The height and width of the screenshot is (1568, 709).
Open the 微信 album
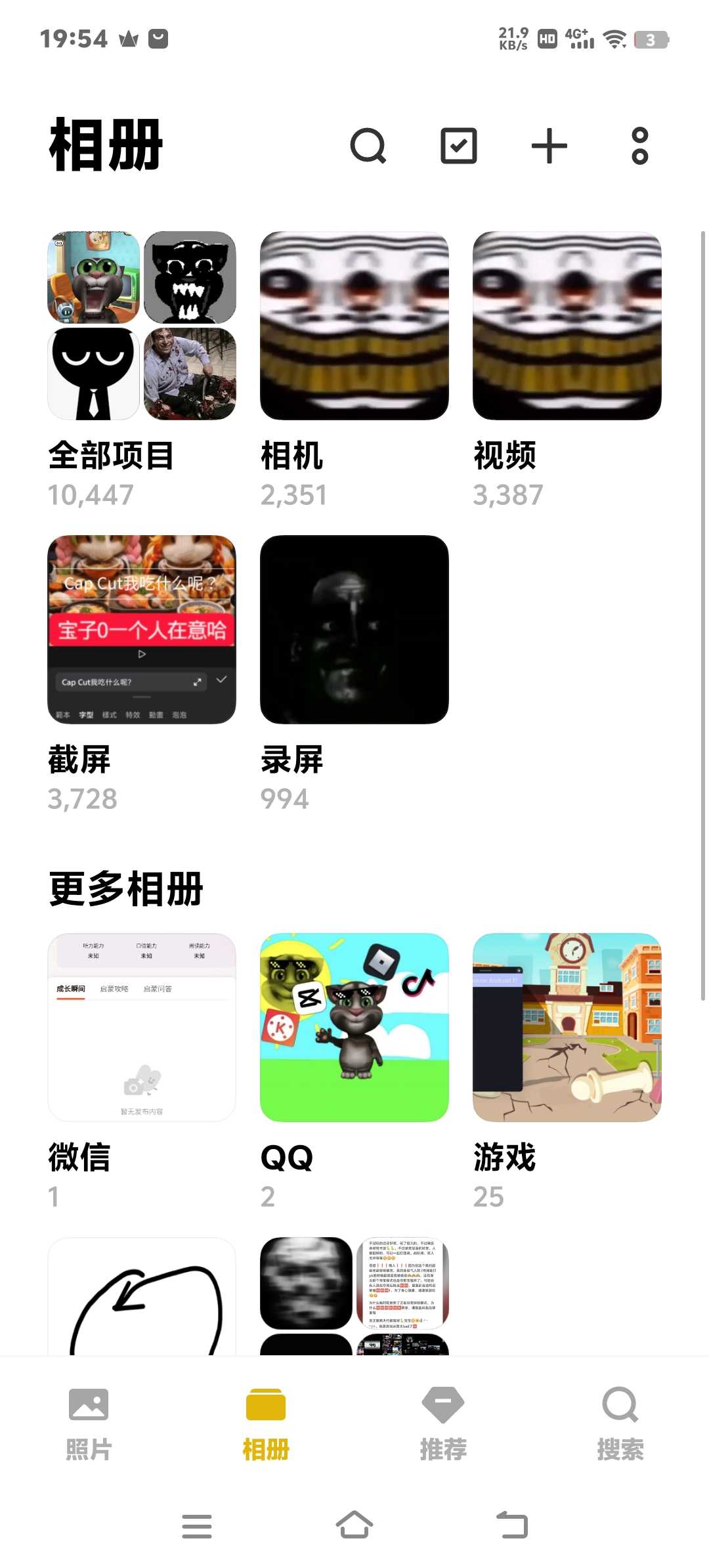tap(142, 1027)
